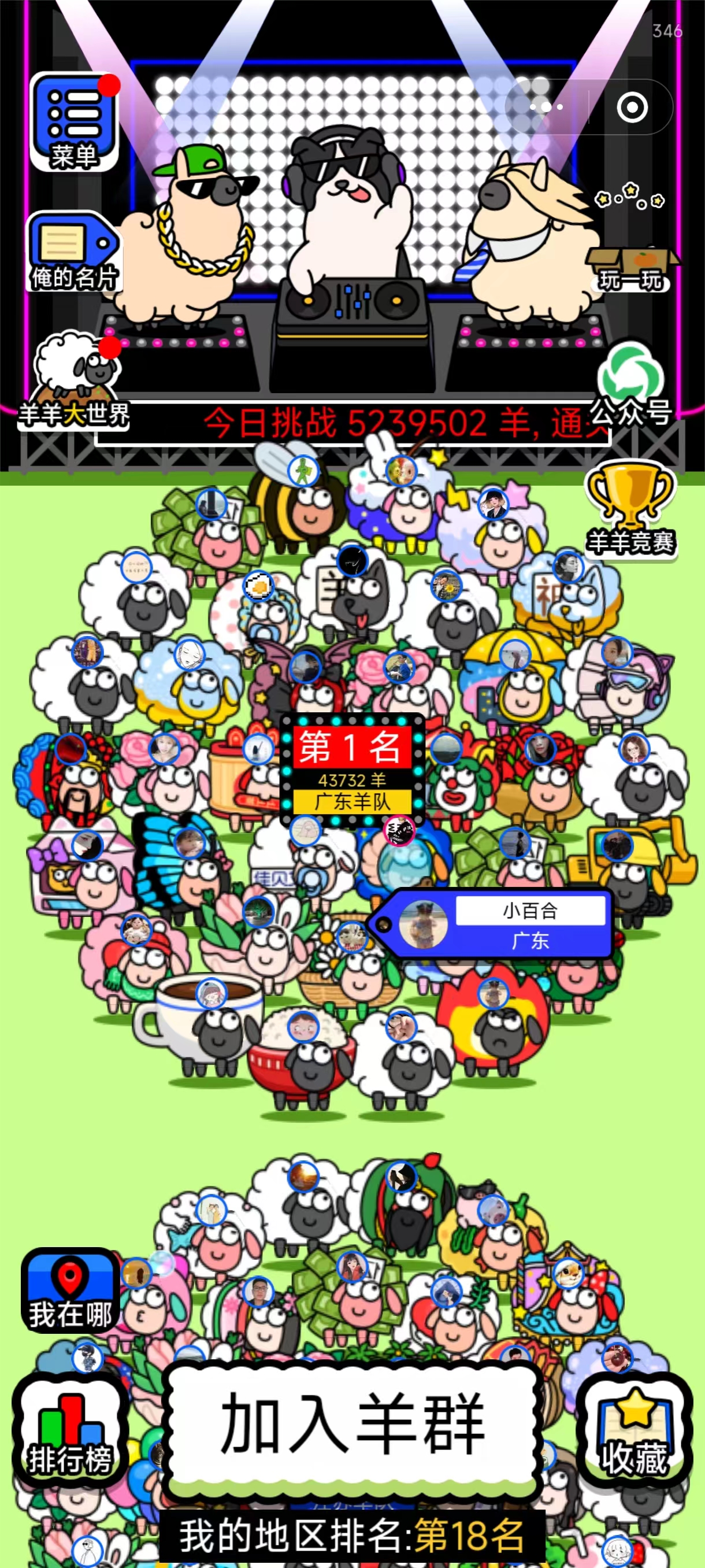The image size is (705, 1568).
Task: Tap the 第1名 广东羊队 ranking sign
Action: click(x=352, y=771)
